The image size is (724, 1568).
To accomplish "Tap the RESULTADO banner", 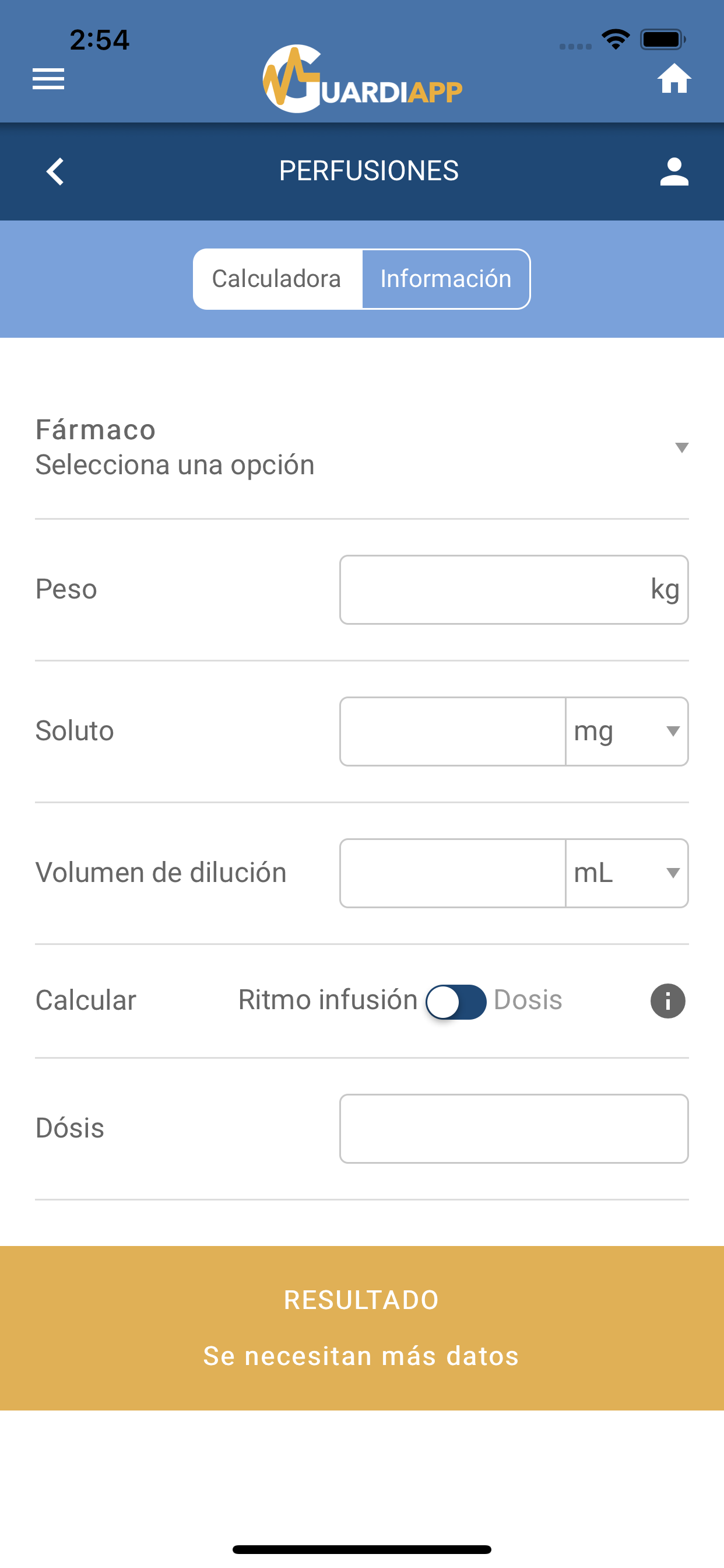I will pos(361,1300).
